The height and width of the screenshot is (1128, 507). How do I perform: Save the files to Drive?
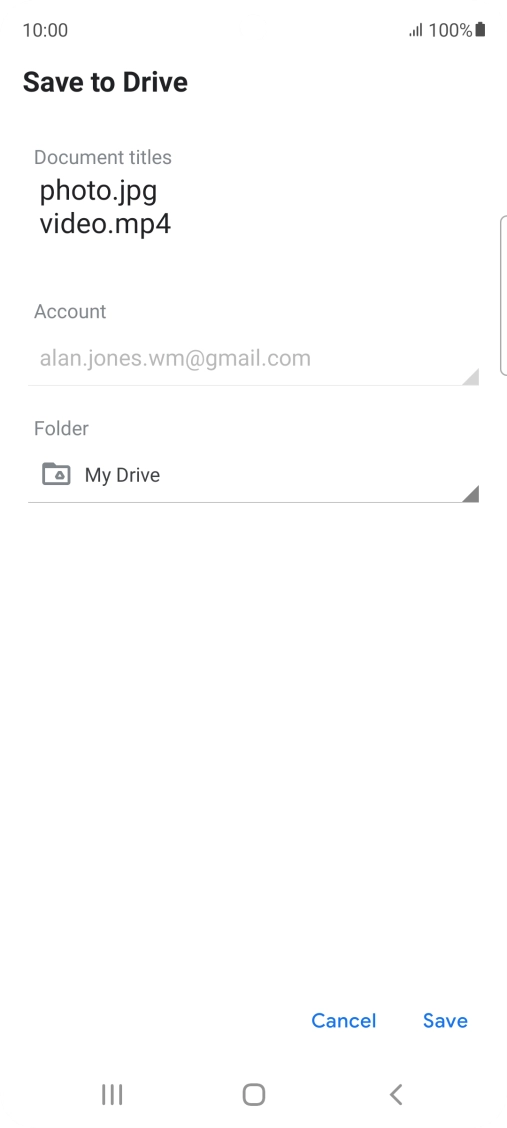click(x=445, y=1021)
